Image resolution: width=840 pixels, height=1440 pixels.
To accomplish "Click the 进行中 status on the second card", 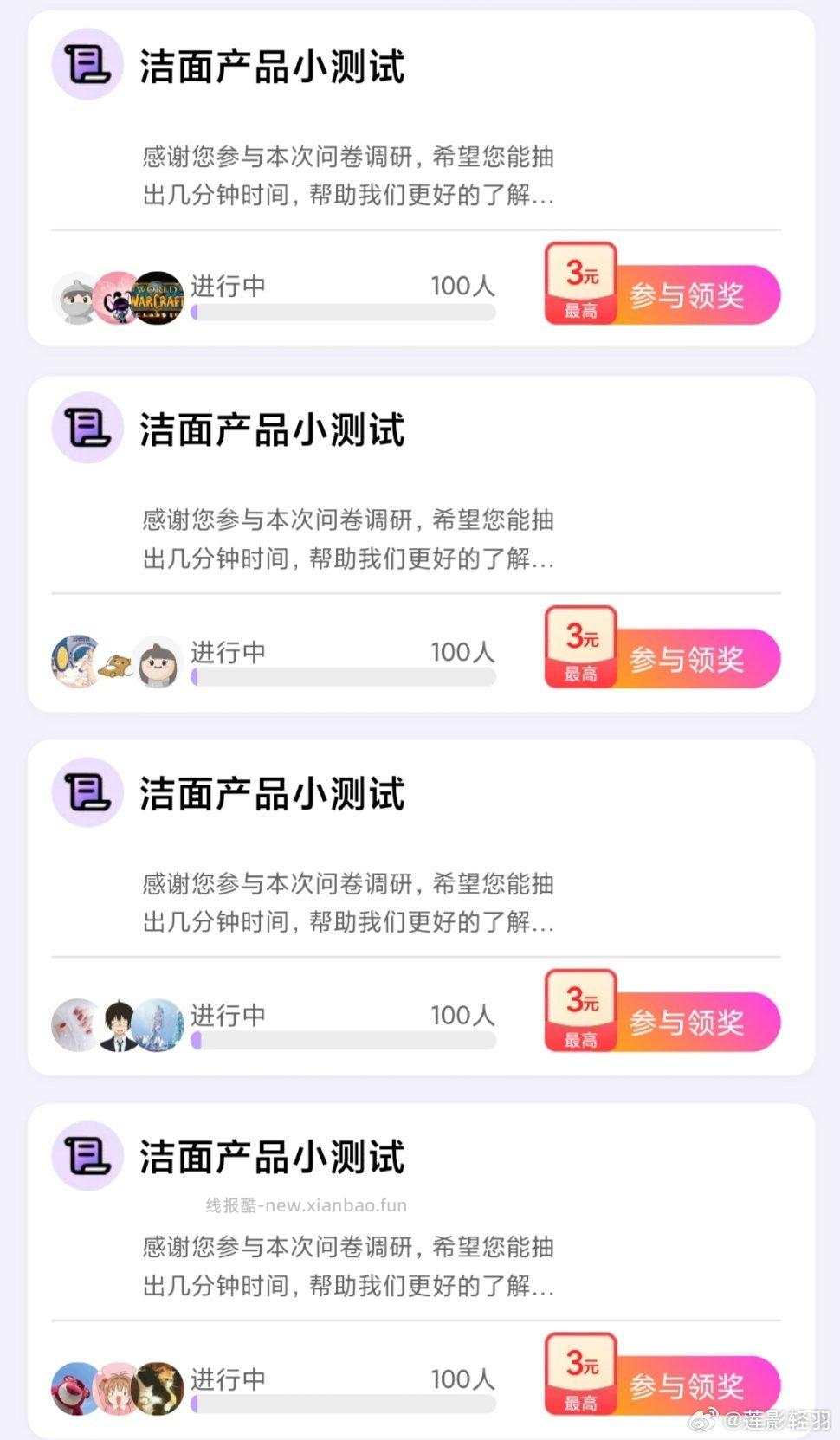I will point(228,651).
